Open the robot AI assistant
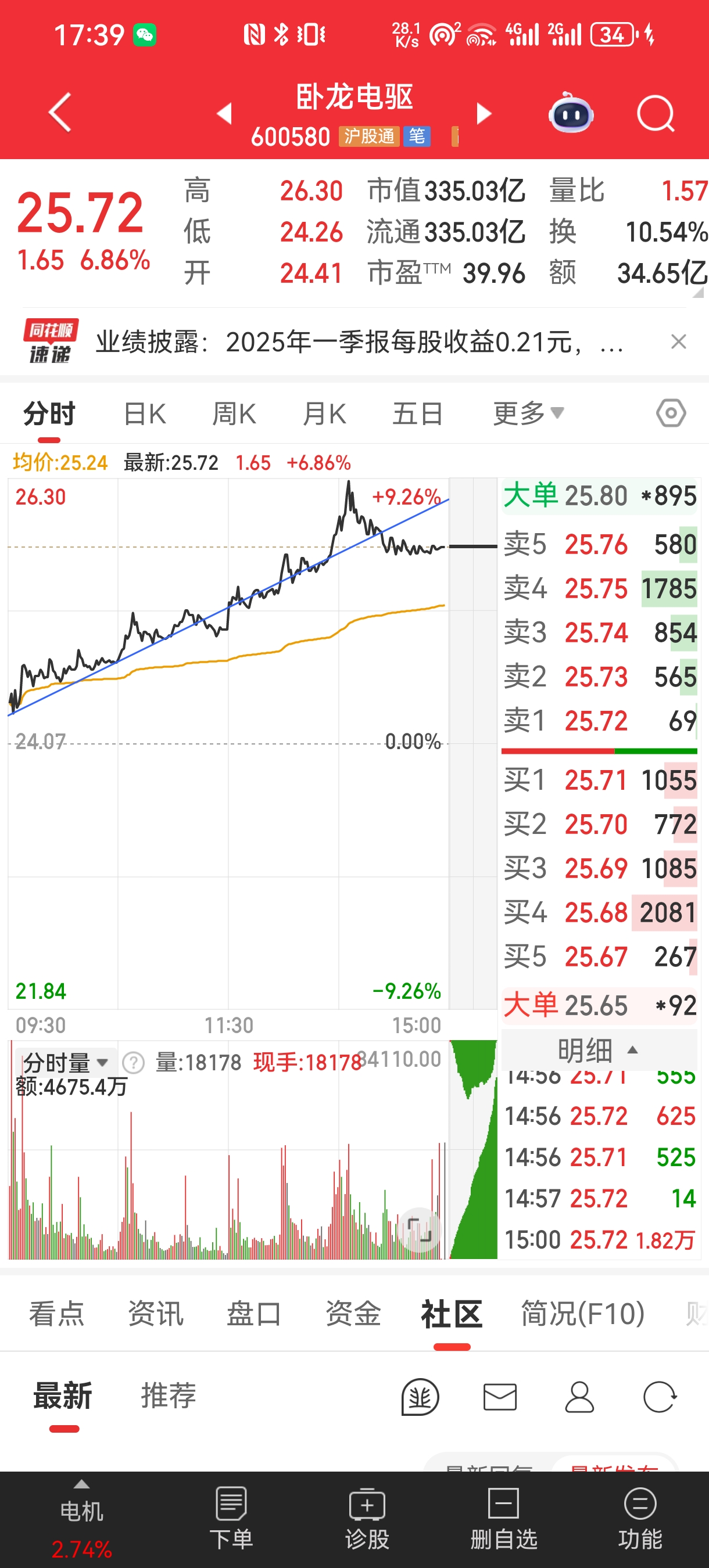Screen dimensions: 709x1568 pyautogui.click(x=571, y=113)
